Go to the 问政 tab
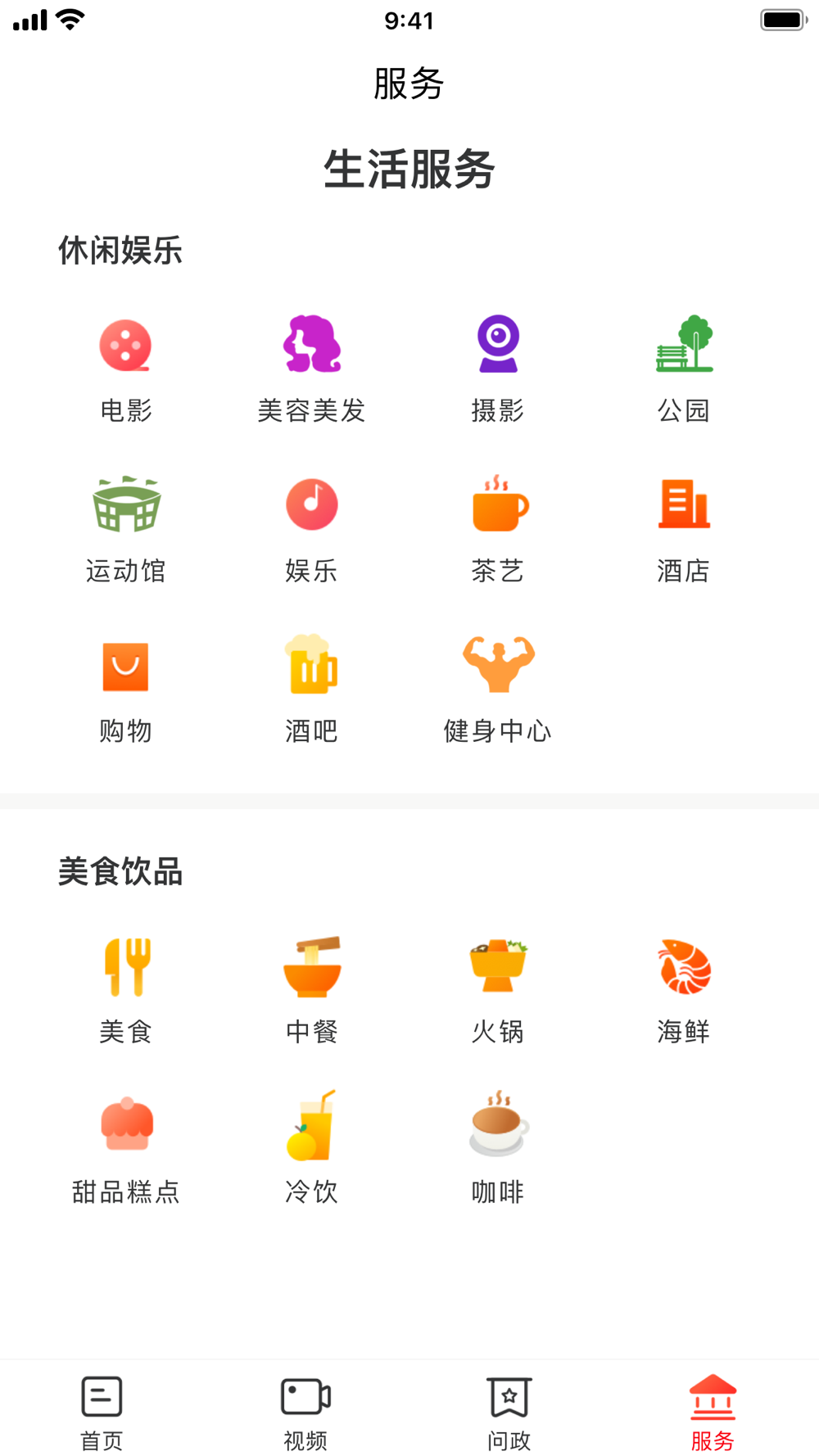This screenshot has width=819, height=1456. [509, 1413]
